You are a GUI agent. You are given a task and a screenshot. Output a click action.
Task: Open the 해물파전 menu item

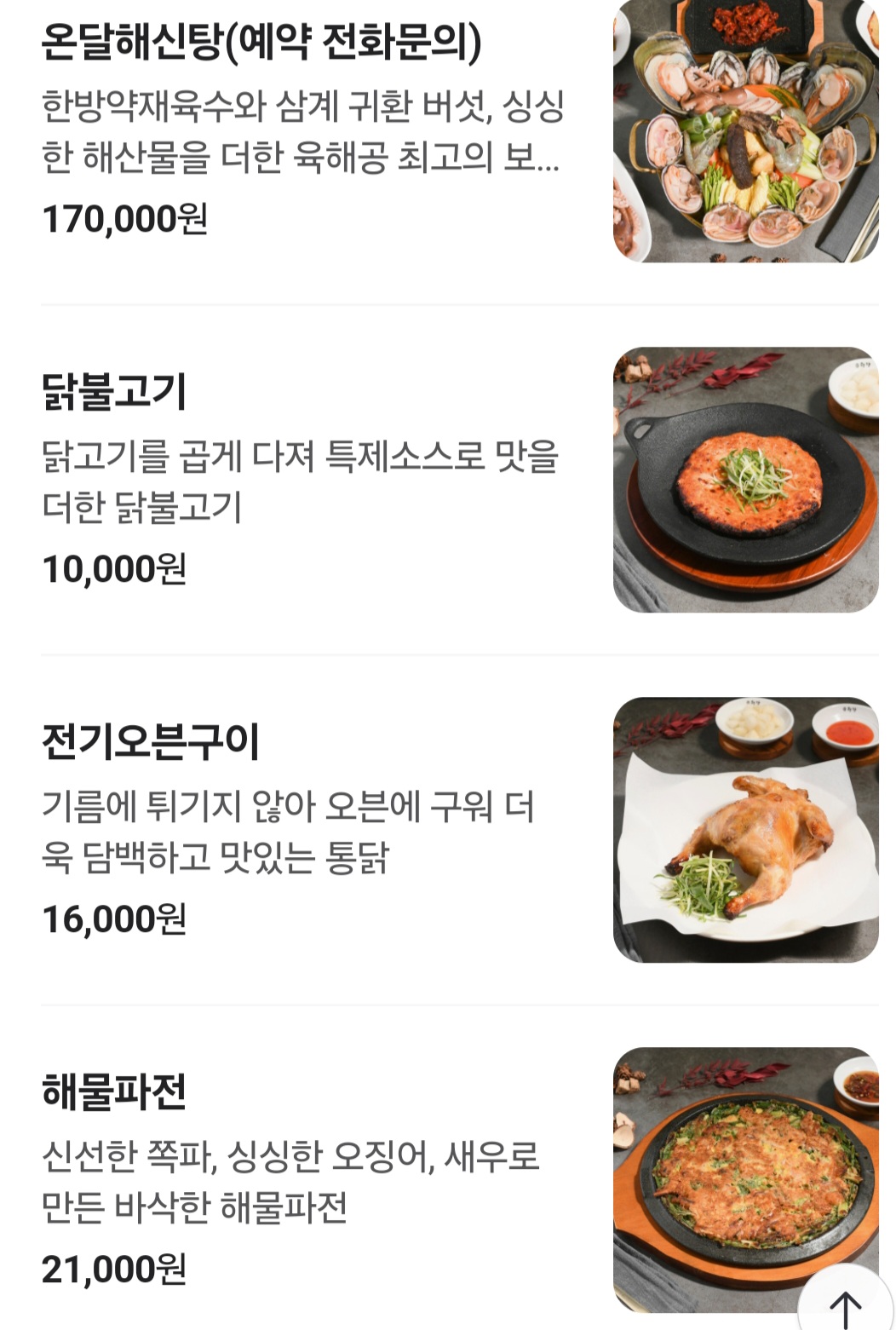114,1091
